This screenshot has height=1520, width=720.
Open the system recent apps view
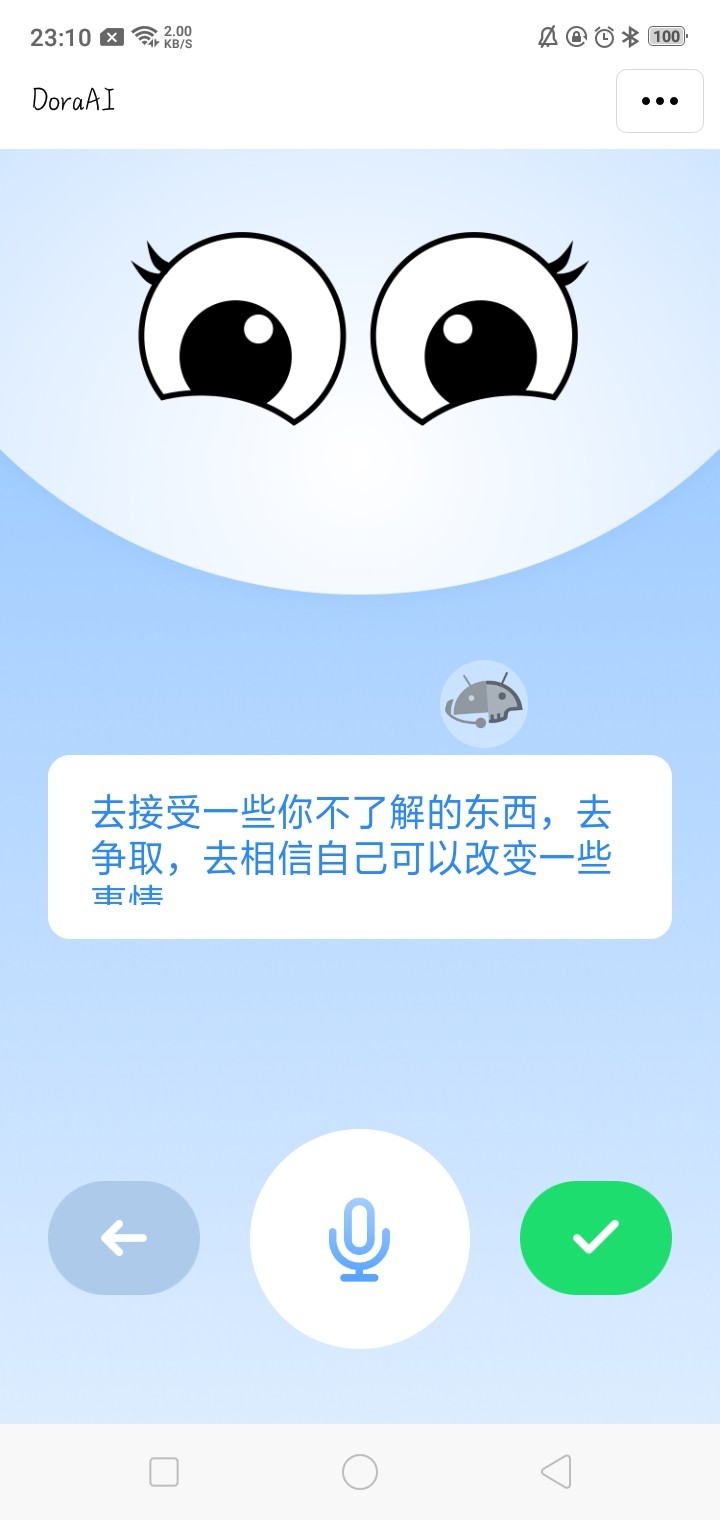tap(164, 1472)
